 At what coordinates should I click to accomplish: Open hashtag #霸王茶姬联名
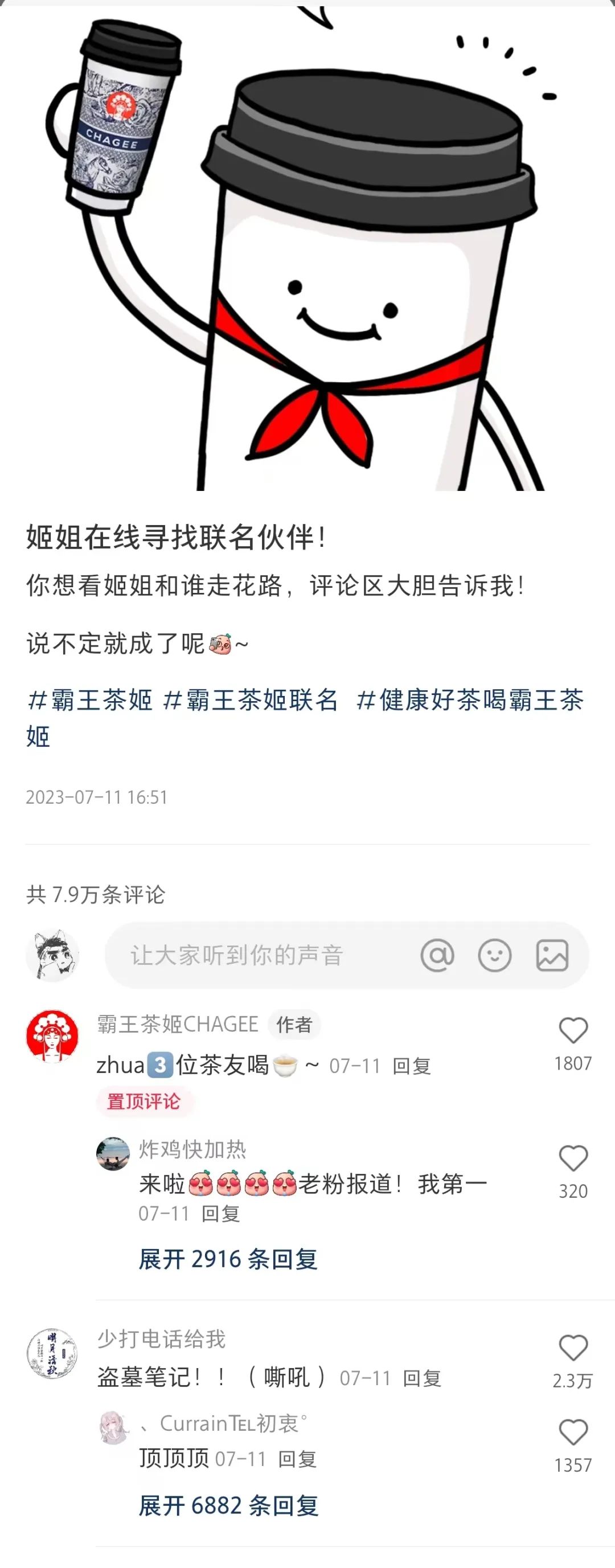click(x=250, y=701)
